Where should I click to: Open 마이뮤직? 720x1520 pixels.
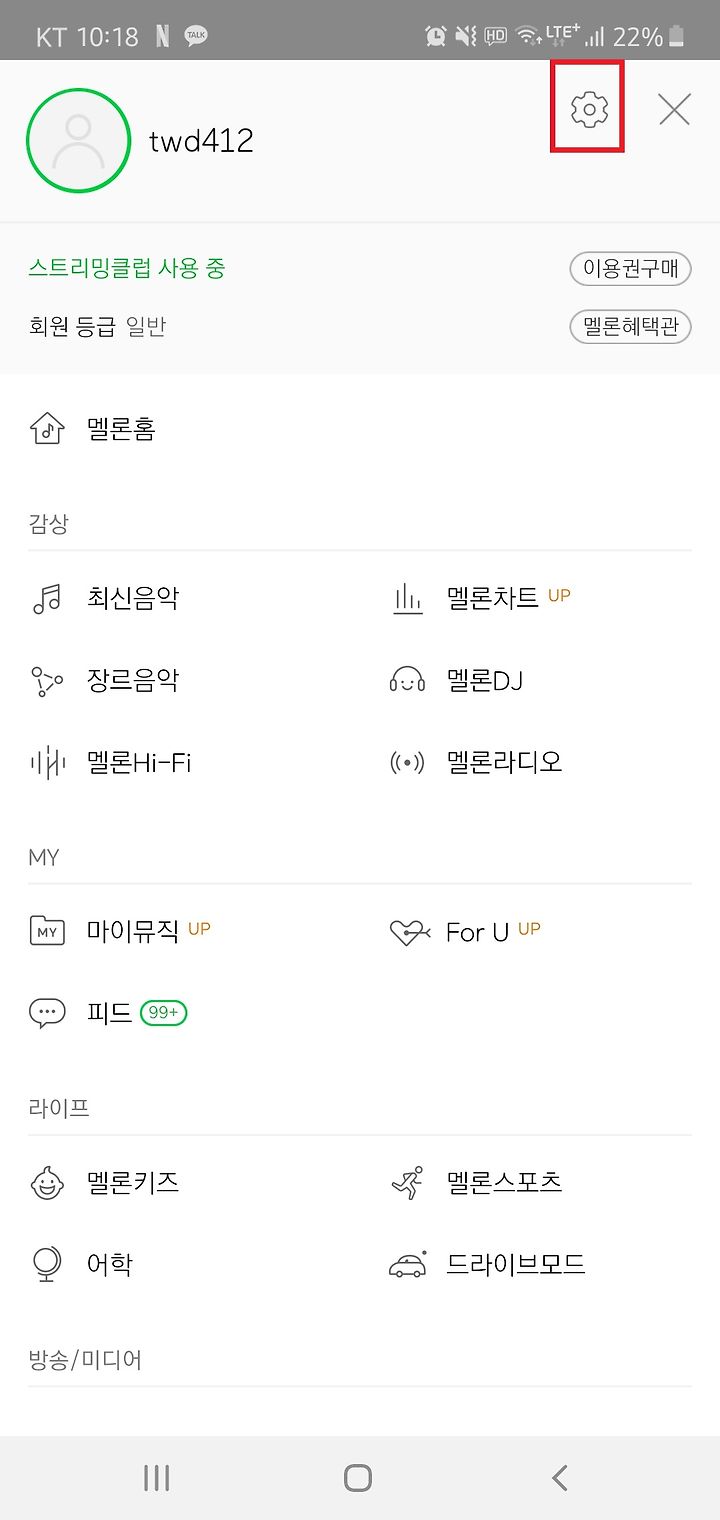120,931
